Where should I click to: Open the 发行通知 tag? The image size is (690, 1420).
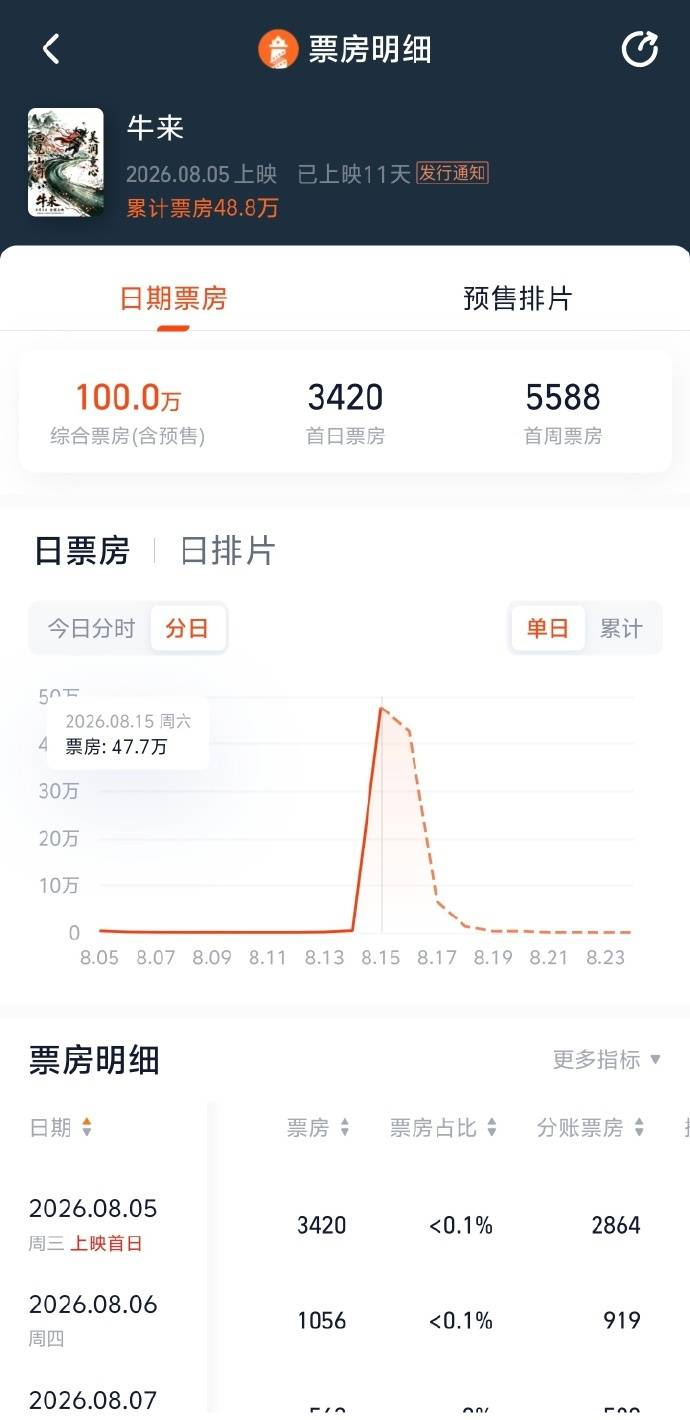click(452, 173)
